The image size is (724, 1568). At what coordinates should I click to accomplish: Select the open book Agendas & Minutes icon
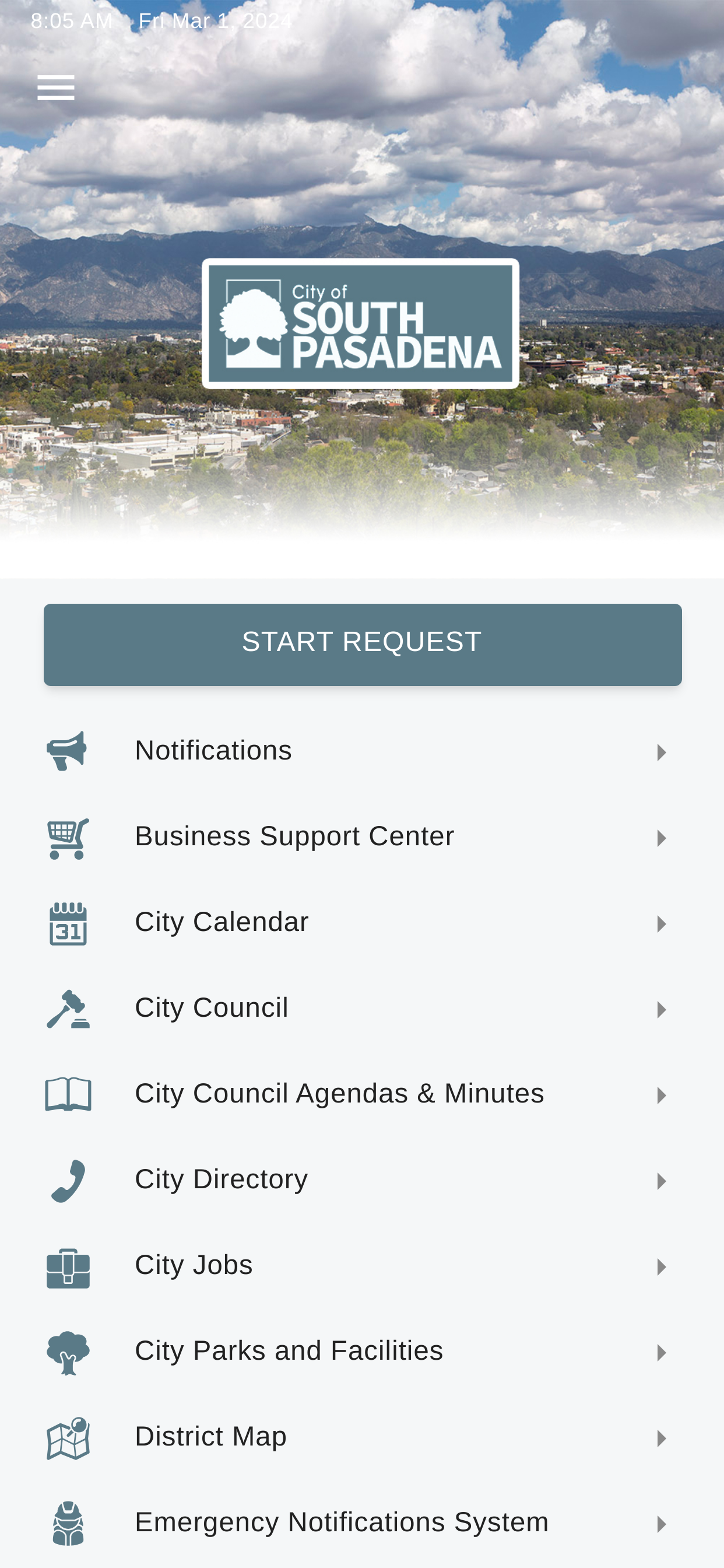68,1093
